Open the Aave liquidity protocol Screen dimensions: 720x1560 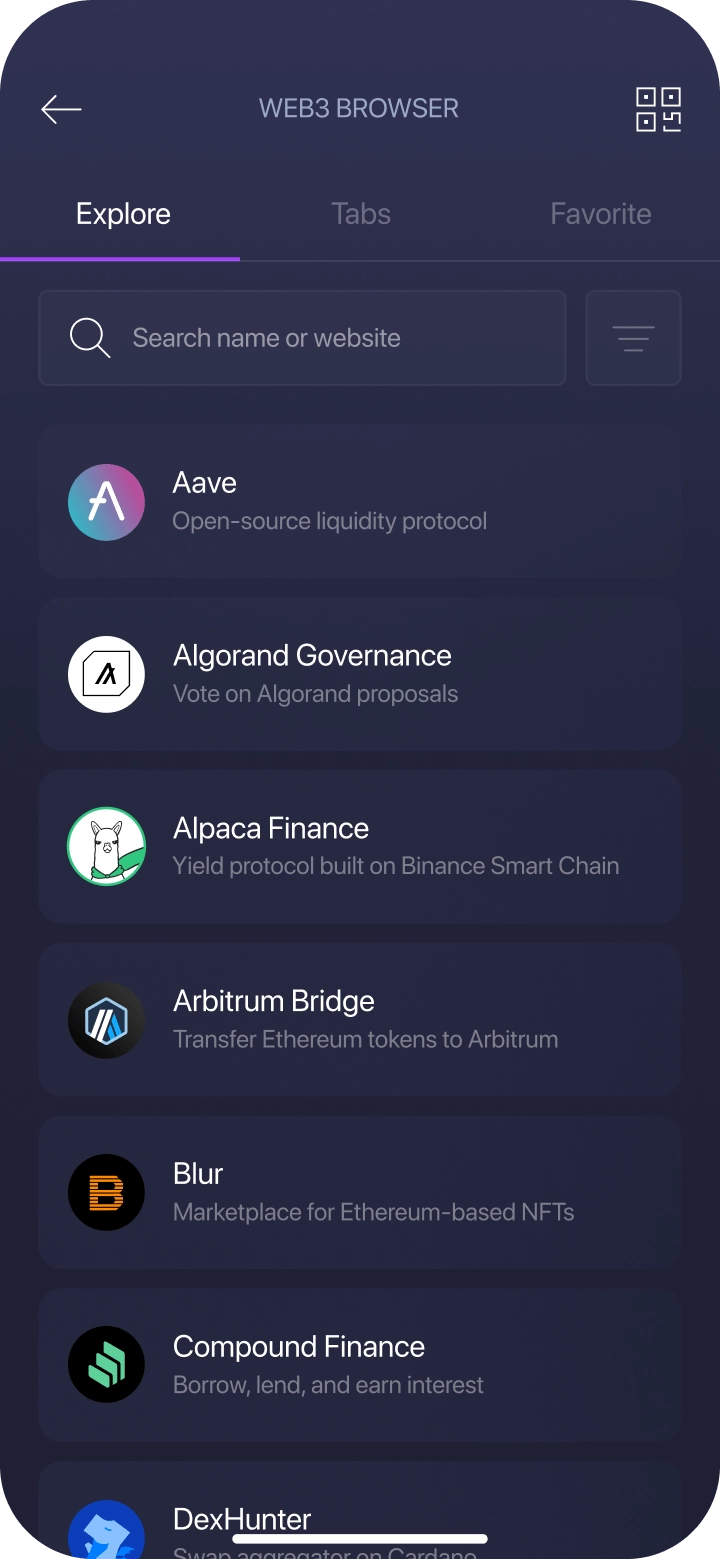pyautogui.click(x=360, y=501)
